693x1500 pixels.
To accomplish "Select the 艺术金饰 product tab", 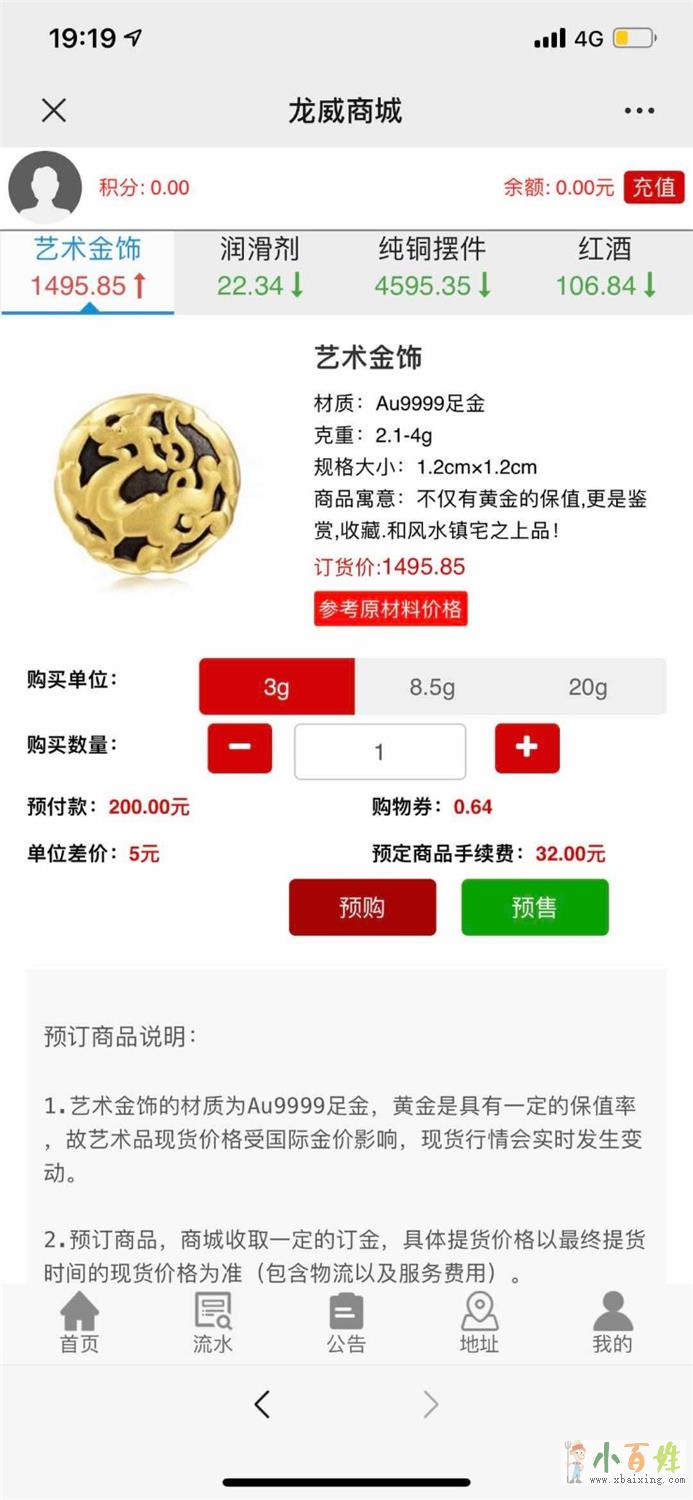I will (x=88, y=268).
